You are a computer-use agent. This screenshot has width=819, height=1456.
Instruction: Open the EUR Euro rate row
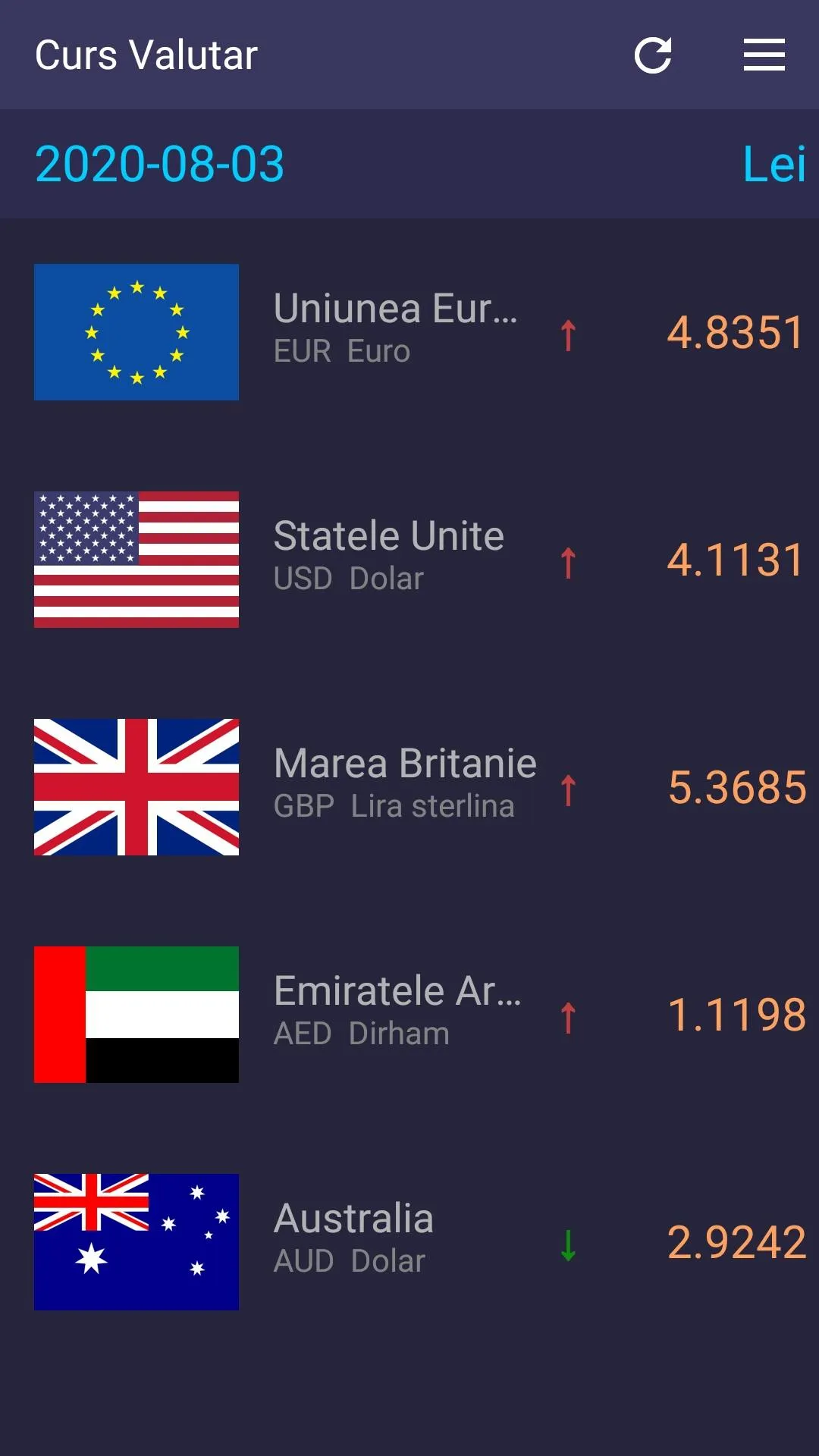click(x=409, y=332)
